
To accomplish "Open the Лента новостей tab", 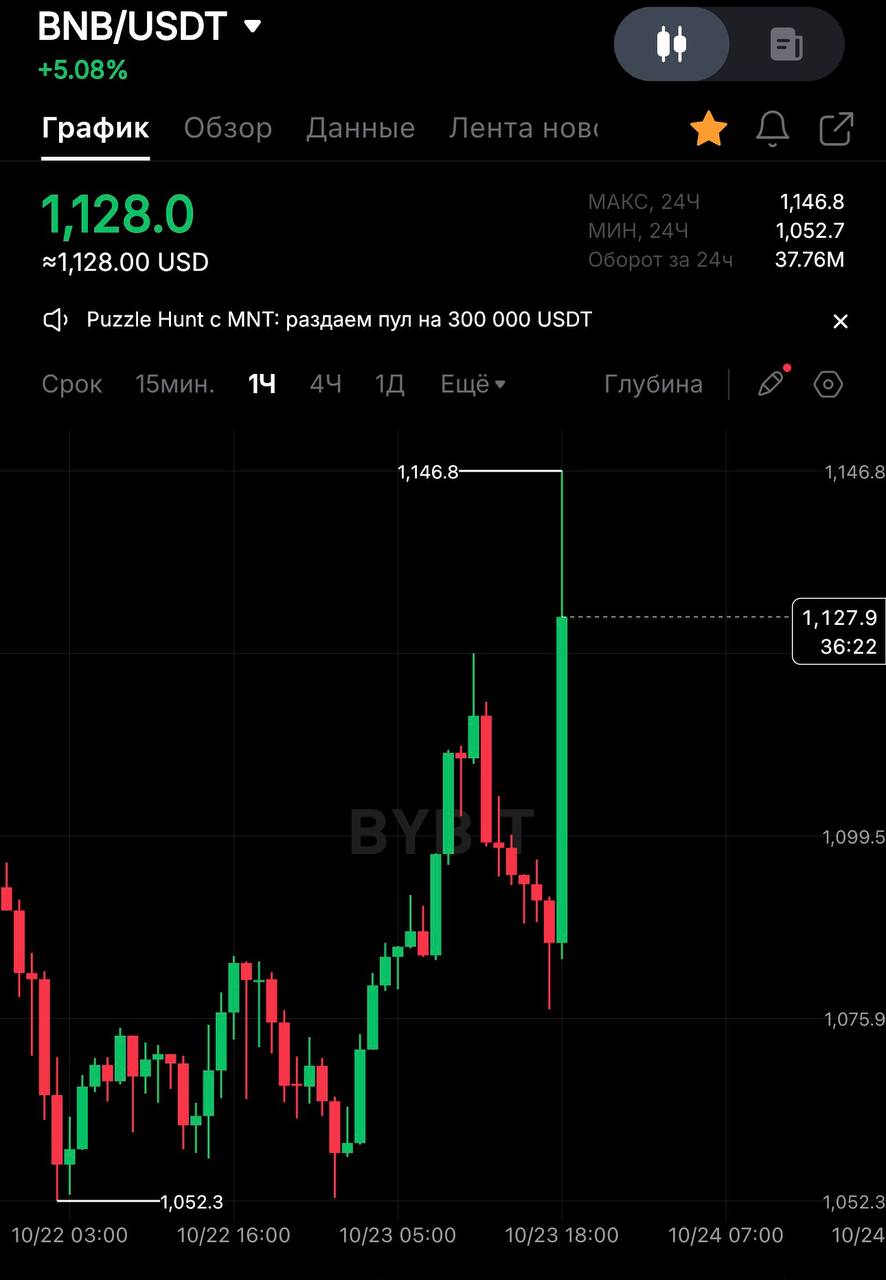I will pyautogui.click(x=522, y=128).
